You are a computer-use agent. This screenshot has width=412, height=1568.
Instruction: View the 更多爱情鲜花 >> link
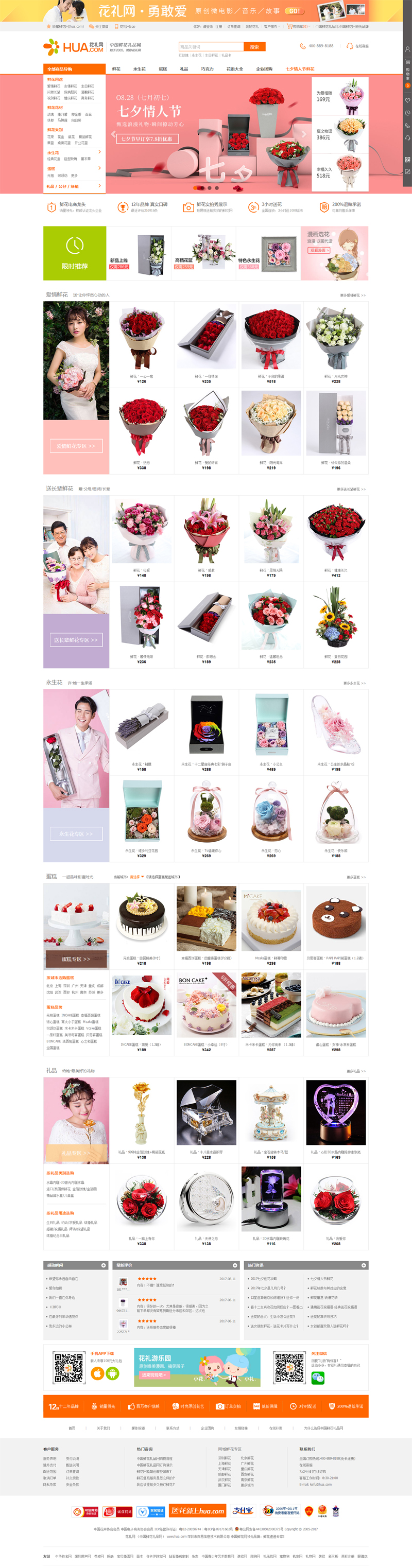tap(352, 295)
